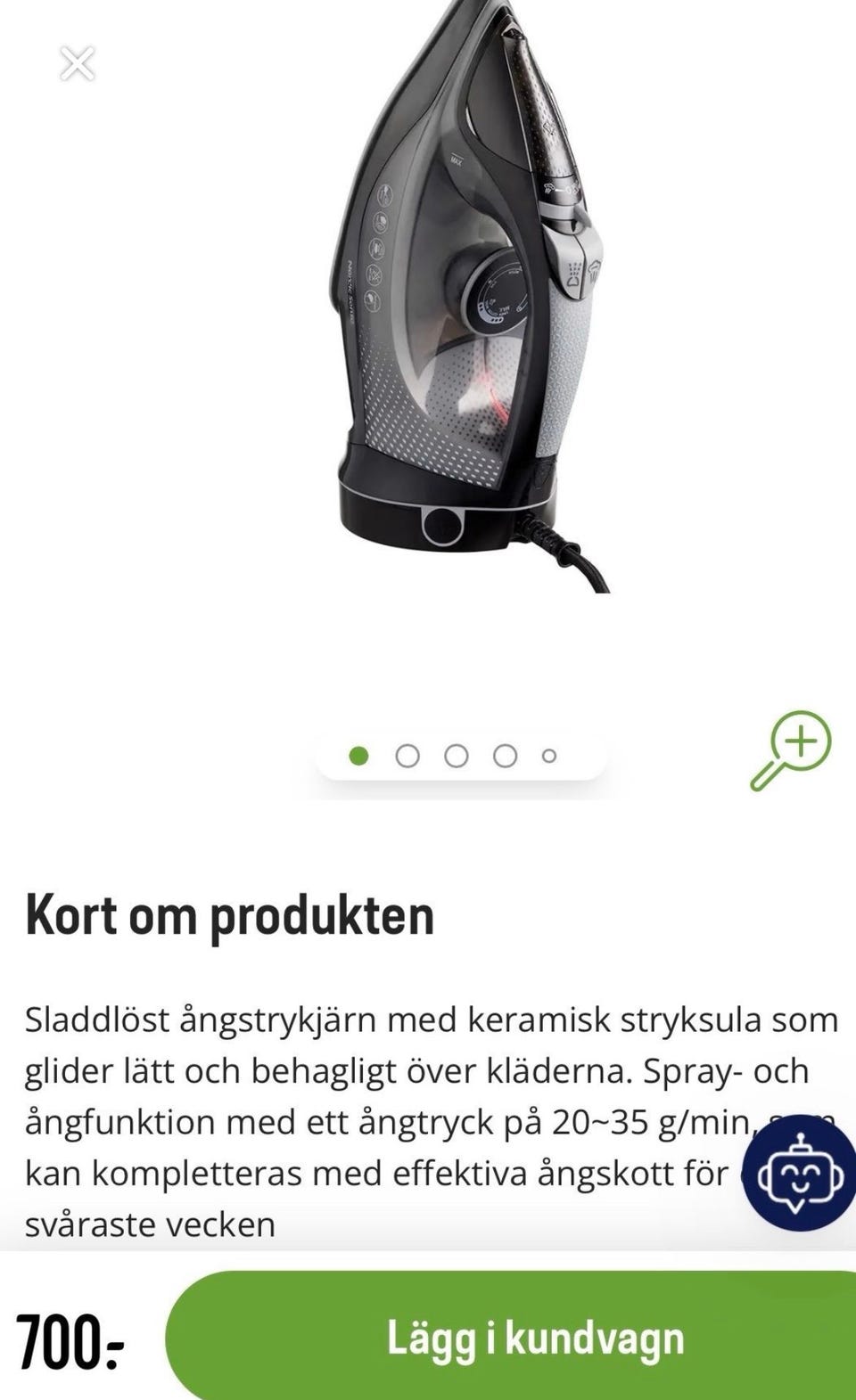Select the last carousel dot
The image size is (856, 1400).
549,755
